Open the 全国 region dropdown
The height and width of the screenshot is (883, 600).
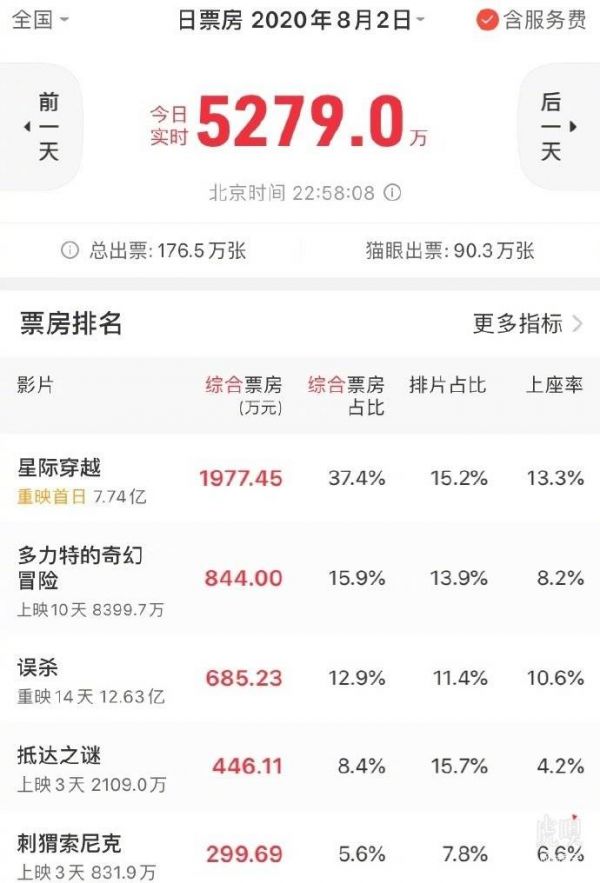pyautogui.click(x=40, y=19)
